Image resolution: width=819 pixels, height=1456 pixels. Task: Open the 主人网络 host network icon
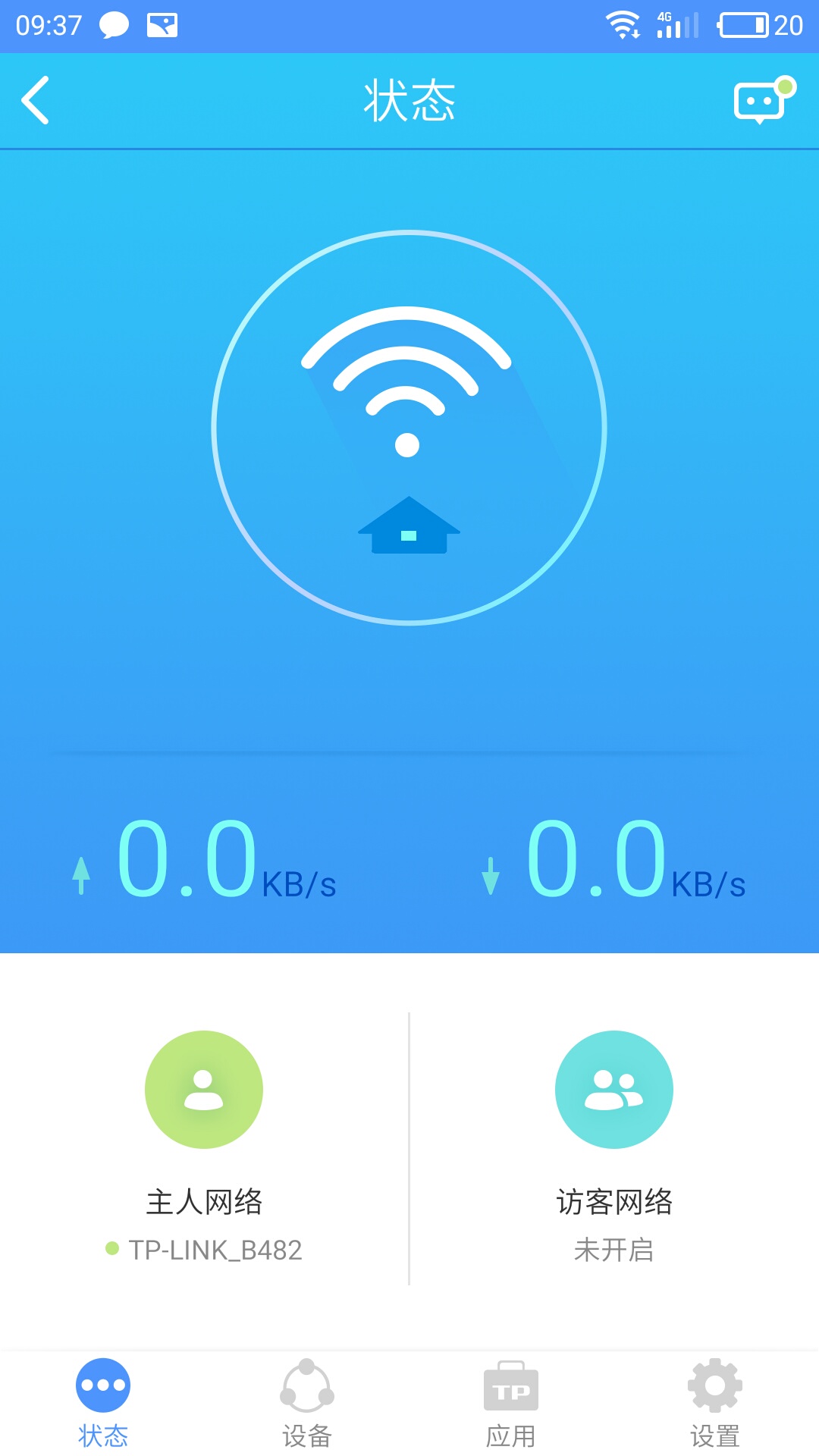point(203,1088)
